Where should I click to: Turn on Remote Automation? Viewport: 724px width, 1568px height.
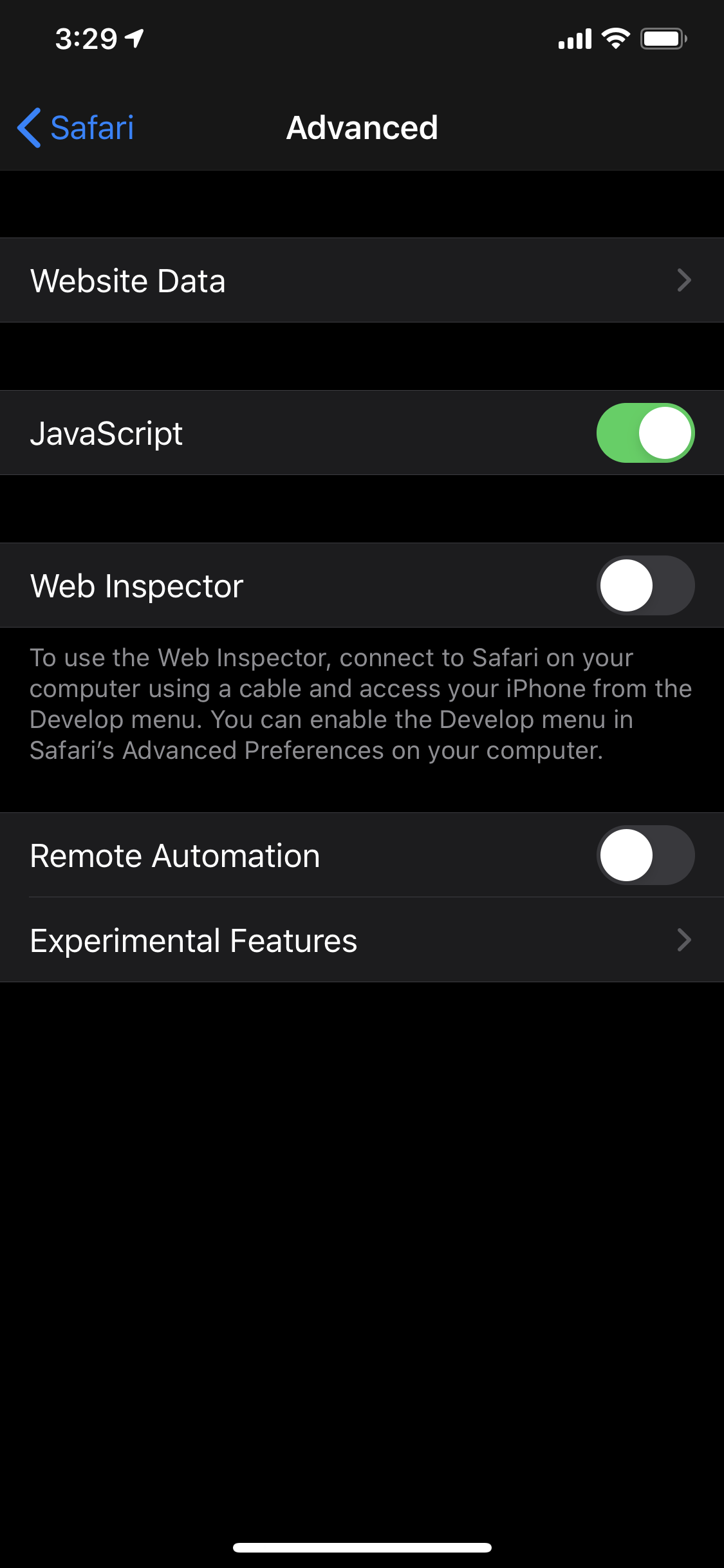645,855
